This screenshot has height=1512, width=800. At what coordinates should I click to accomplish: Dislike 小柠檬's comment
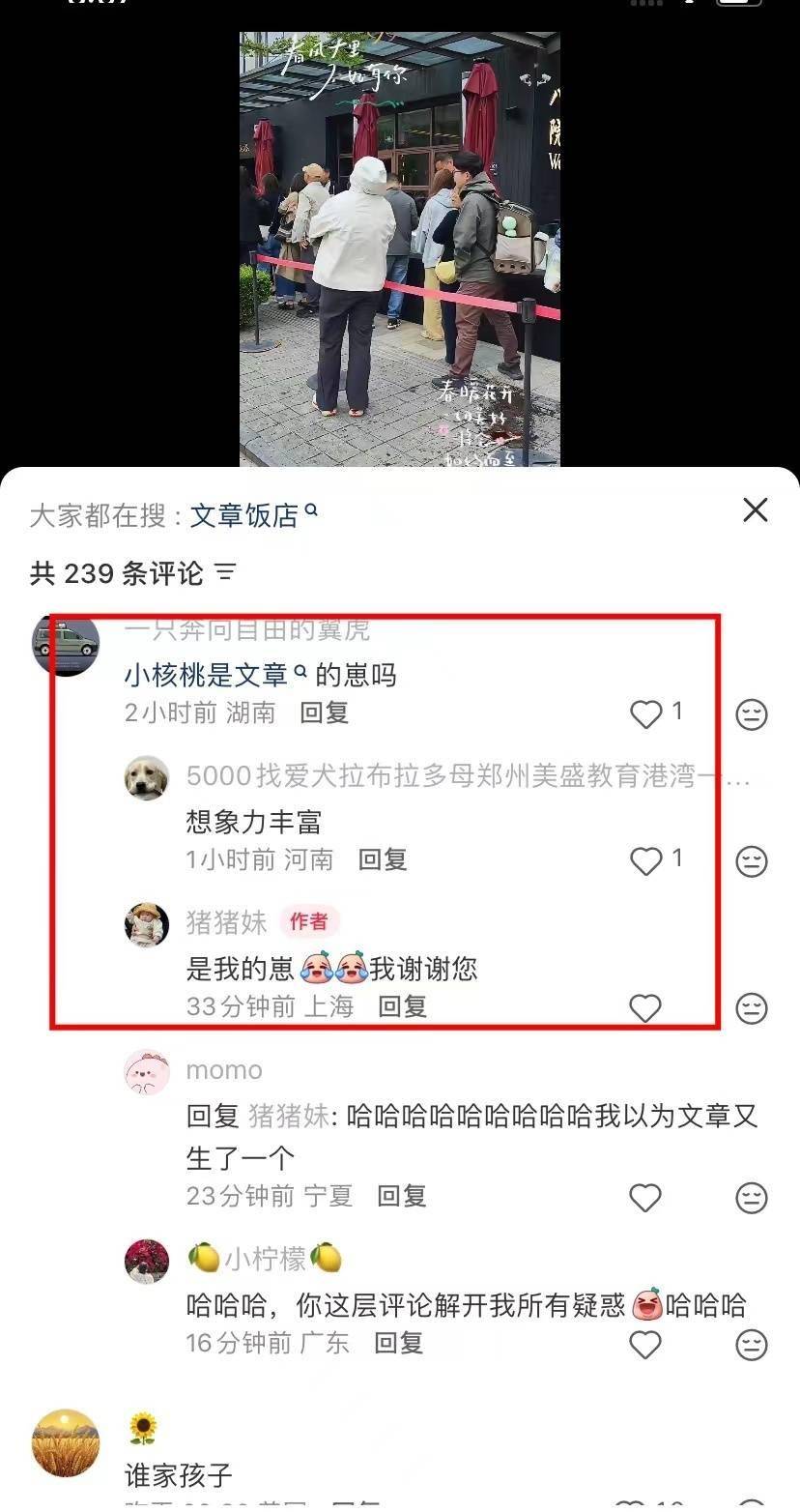pos(752,1345)
